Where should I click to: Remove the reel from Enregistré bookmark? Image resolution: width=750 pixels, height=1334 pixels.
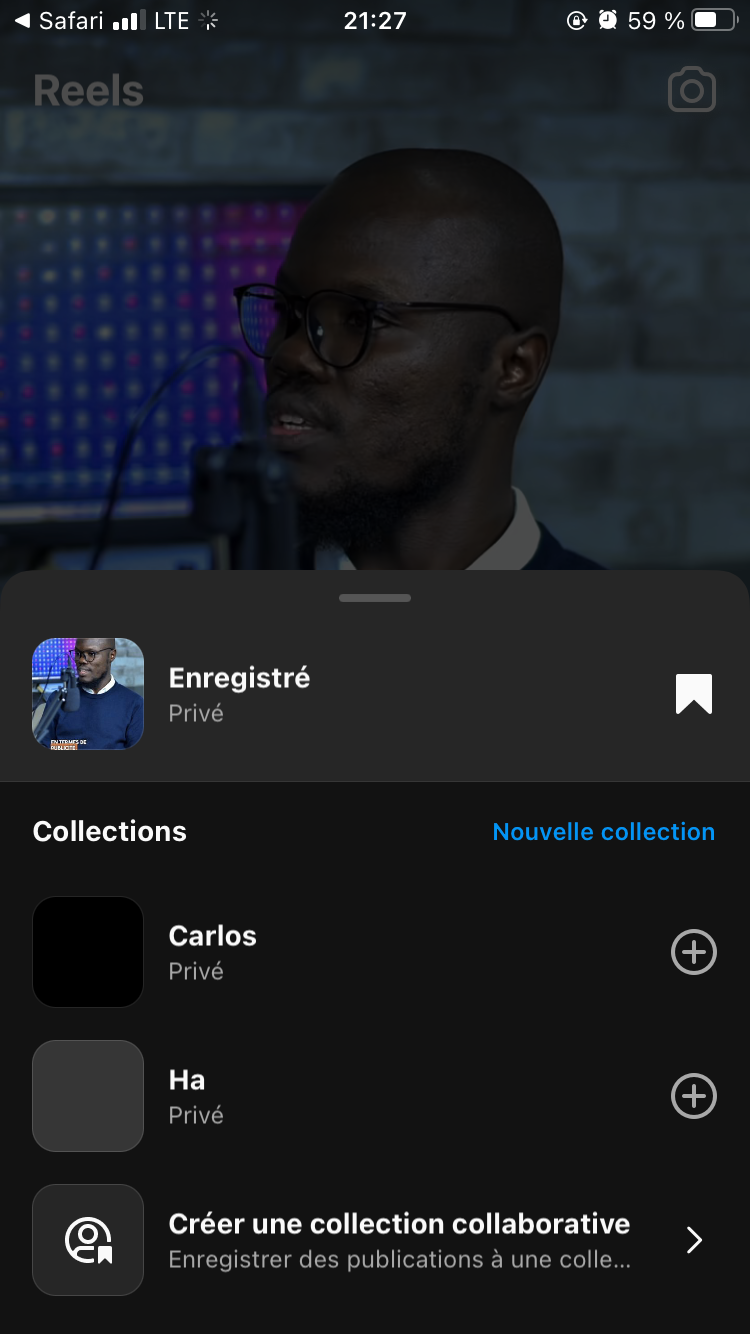pos(693,694)
